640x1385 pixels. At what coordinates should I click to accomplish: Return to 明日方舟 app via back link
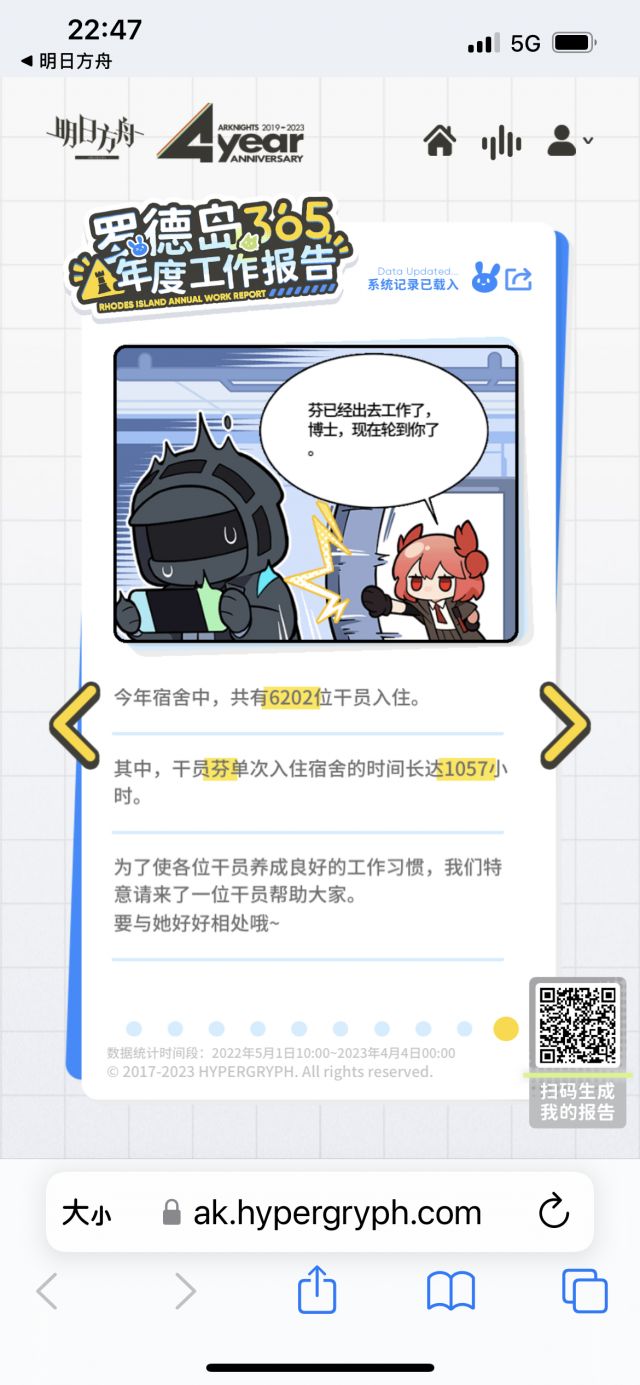[x=66, y=61]
